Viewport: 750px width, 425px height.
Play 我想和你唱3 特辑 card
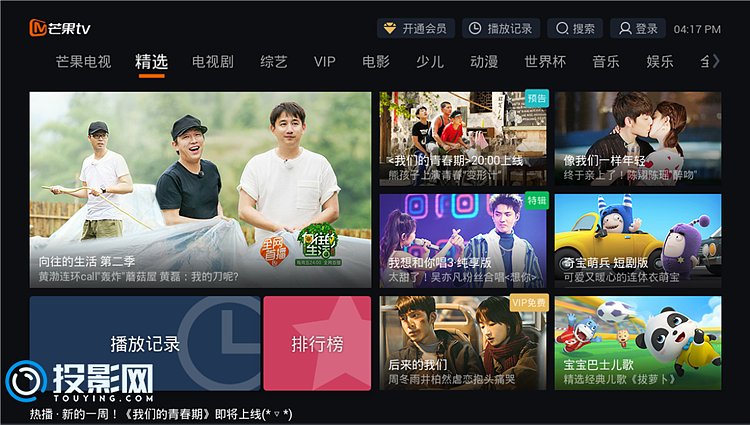[463, 240]
